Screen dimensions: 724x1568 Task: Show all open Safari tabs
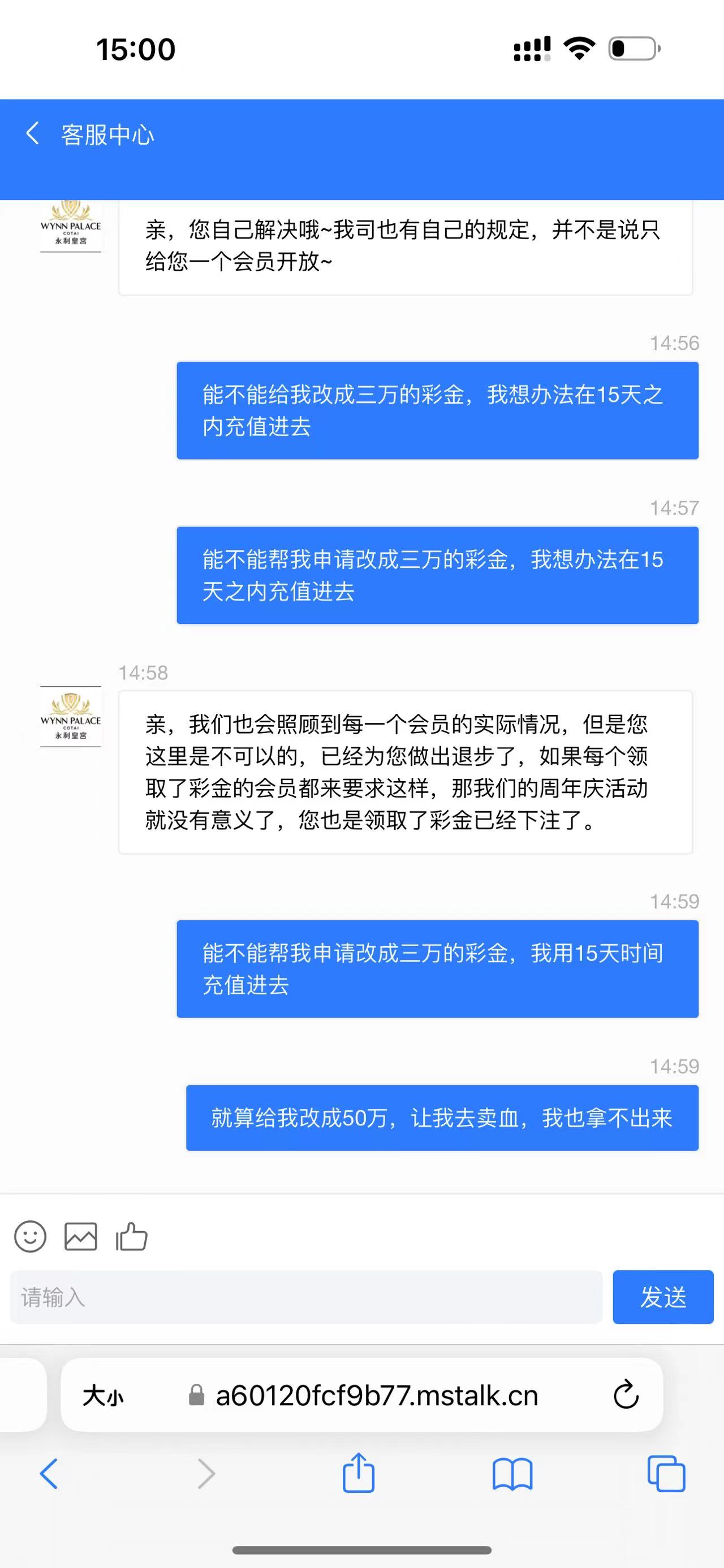tap(666, 1474)
